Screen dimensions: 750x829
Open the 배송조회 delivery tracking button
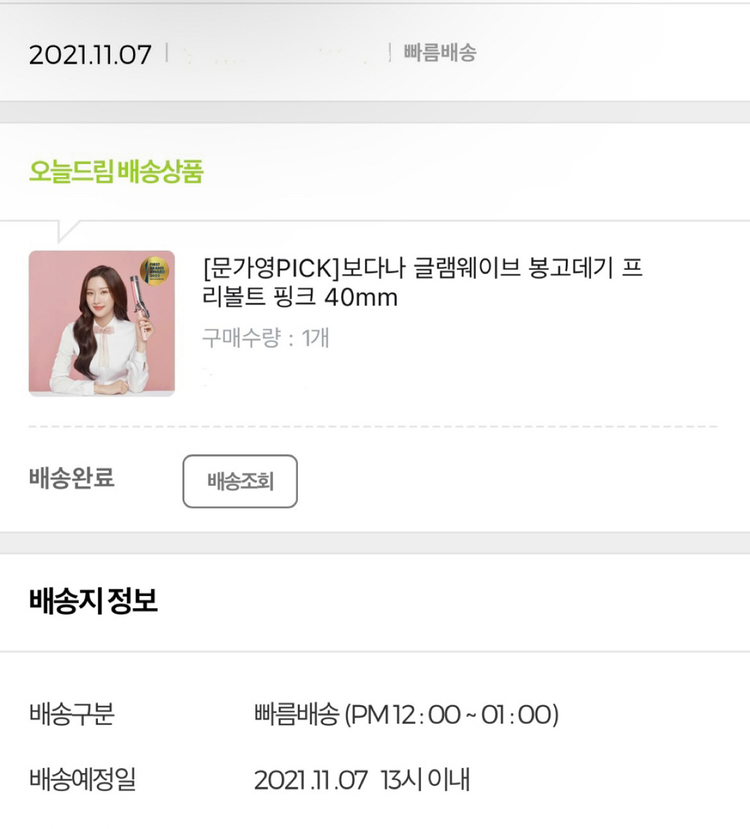(x=238, y=482)
